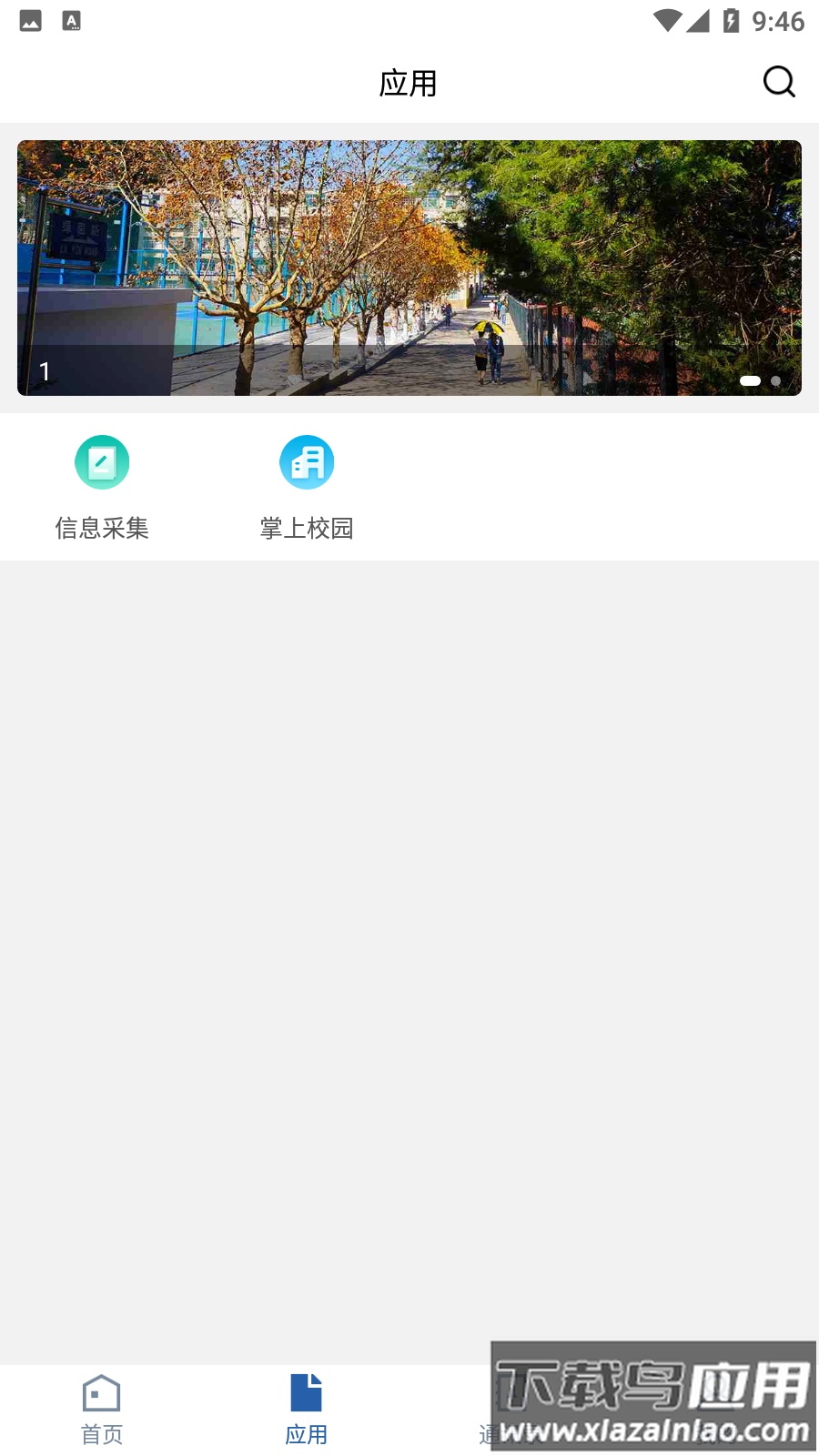Select the first carousel page indicator dot

751,381
